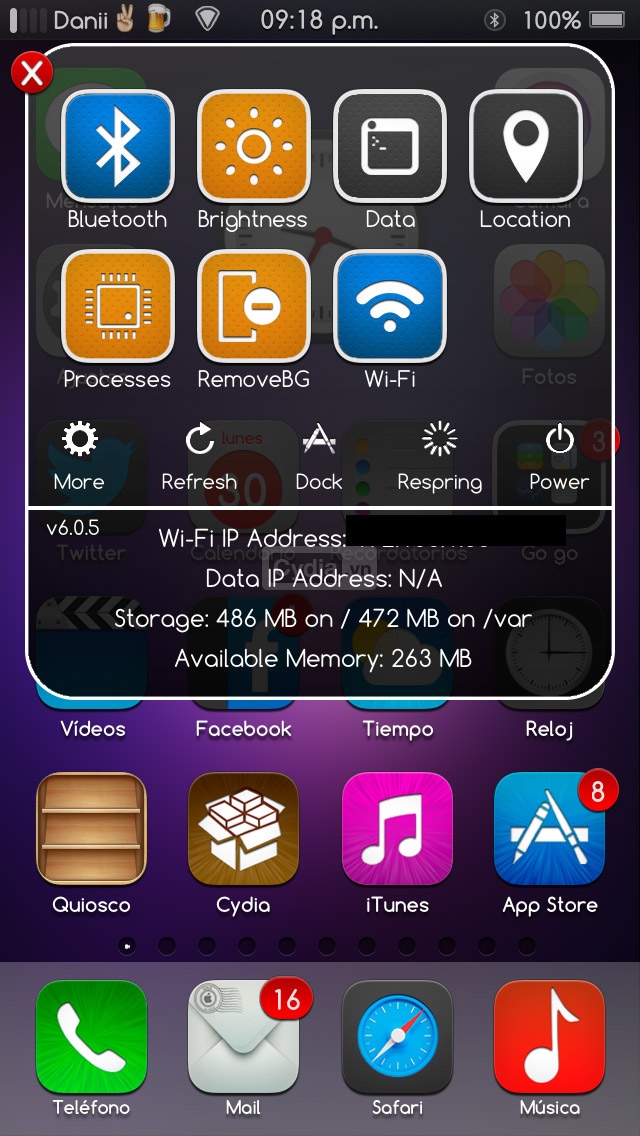Toggle Bluetooth

pyautogui.click(x=118, y=147)
